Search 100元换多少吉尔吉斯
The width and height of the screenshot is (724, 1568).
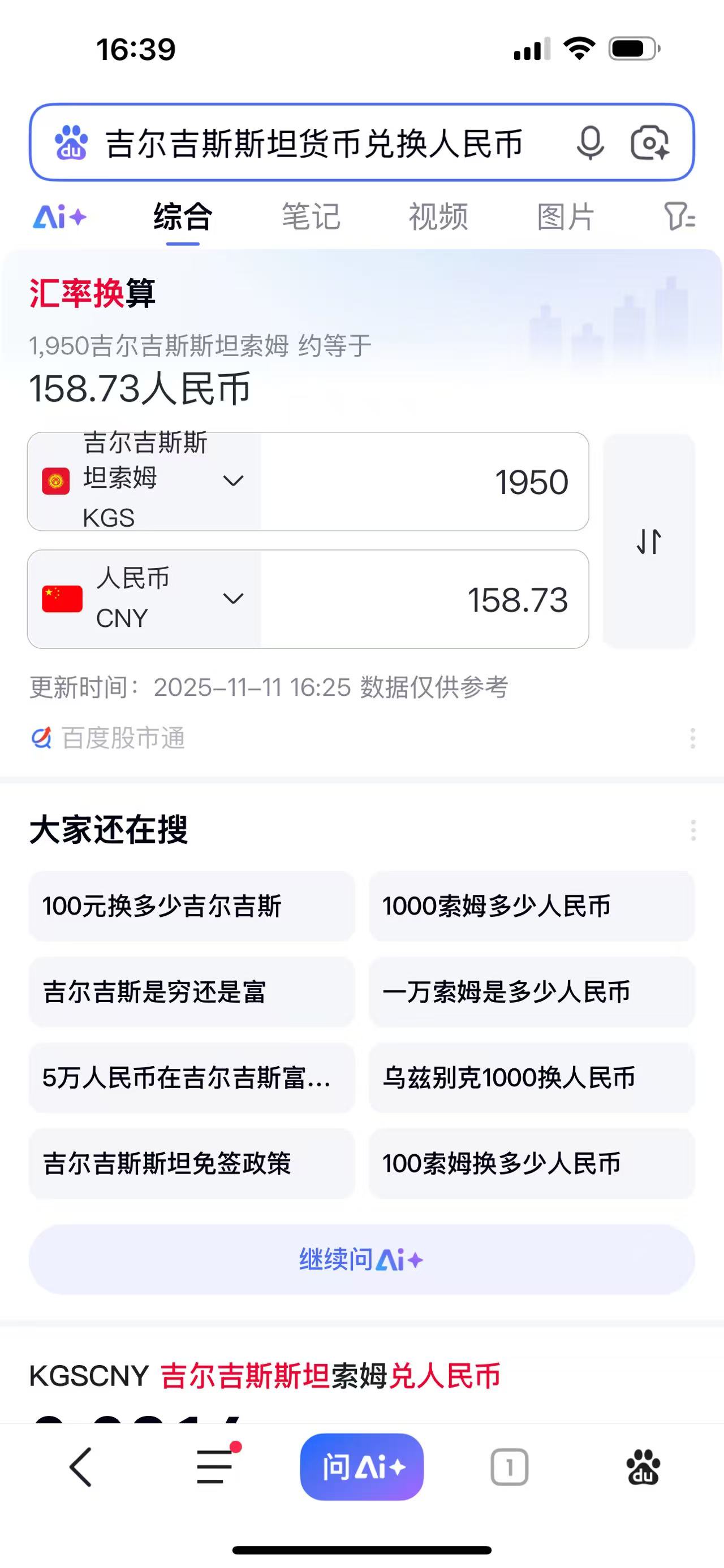point(191,906)
